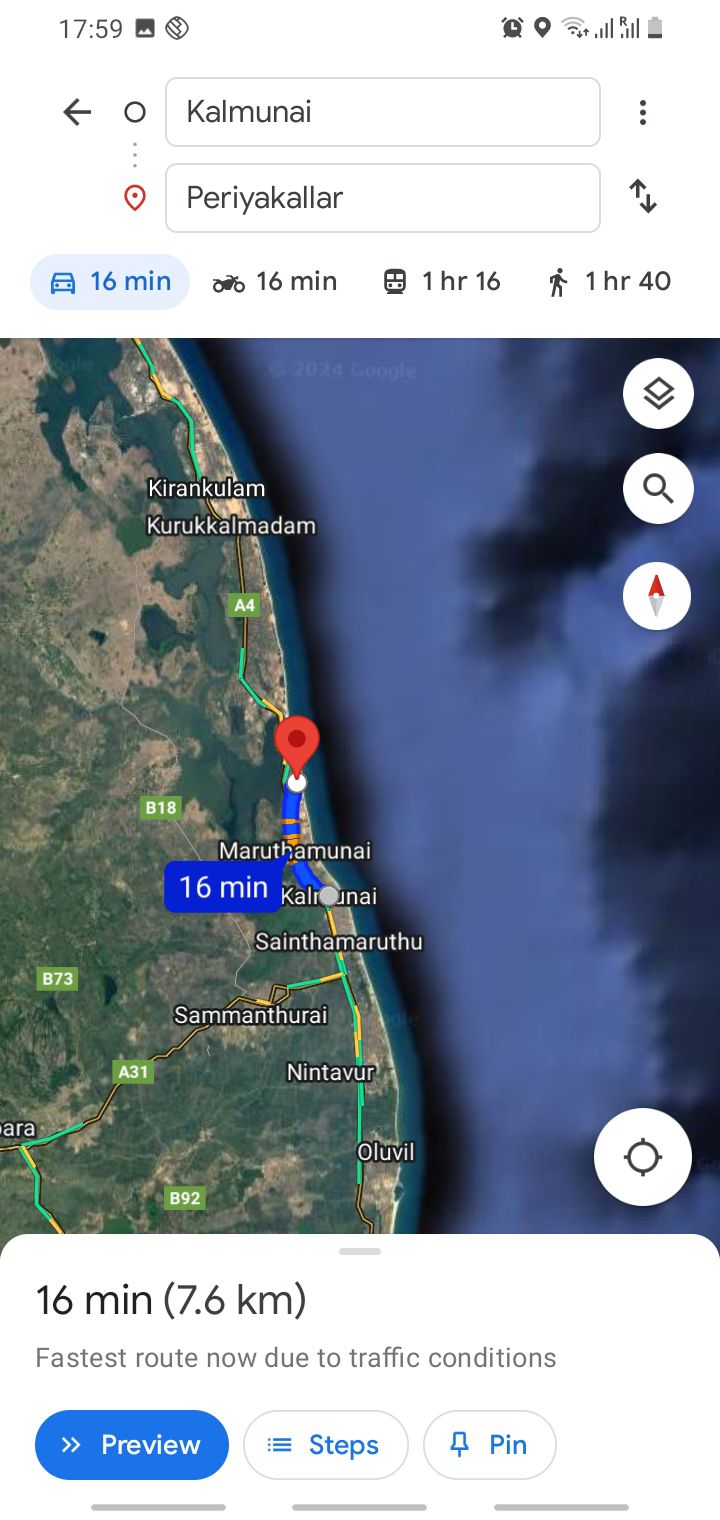Swap start and destination locations

643,196
